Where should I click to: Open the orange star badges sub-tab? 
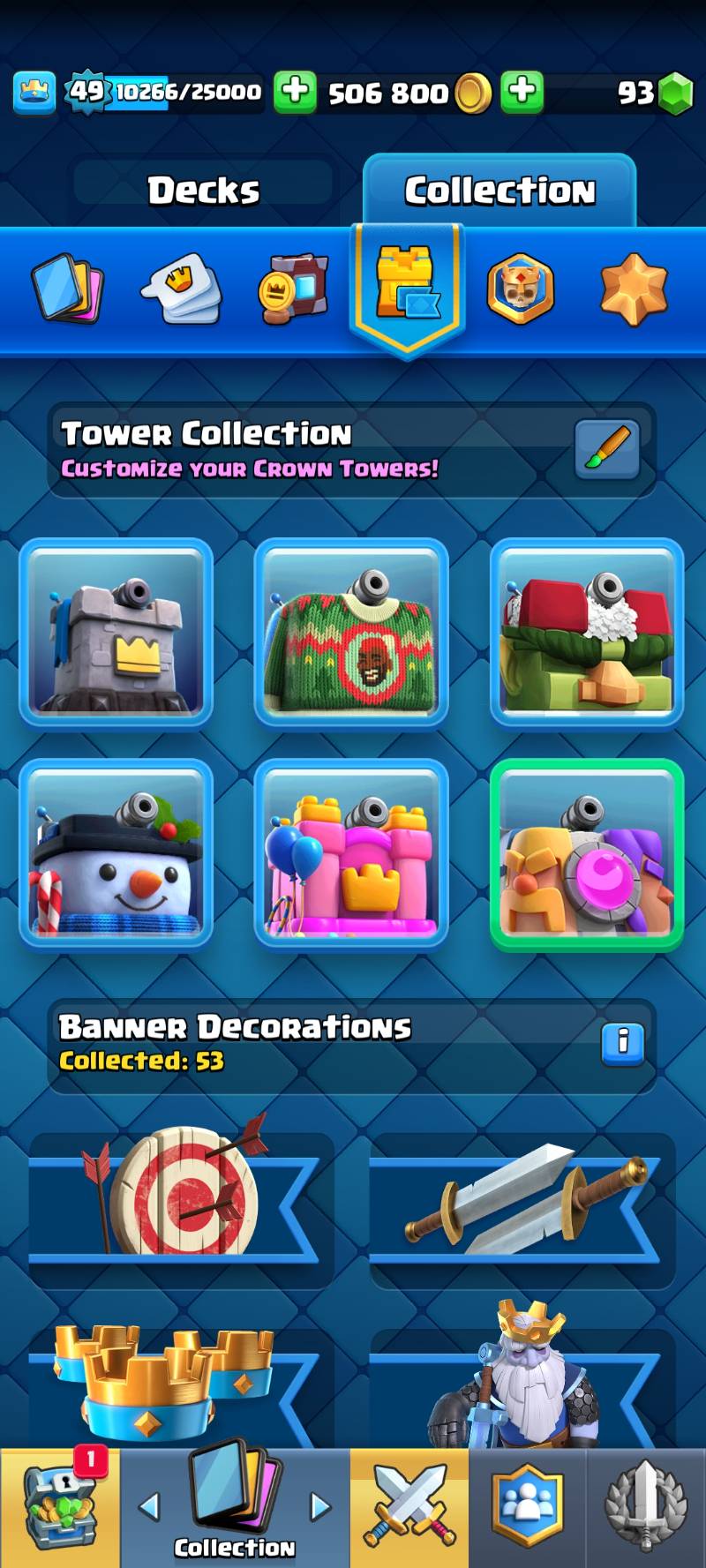(634, 289)
